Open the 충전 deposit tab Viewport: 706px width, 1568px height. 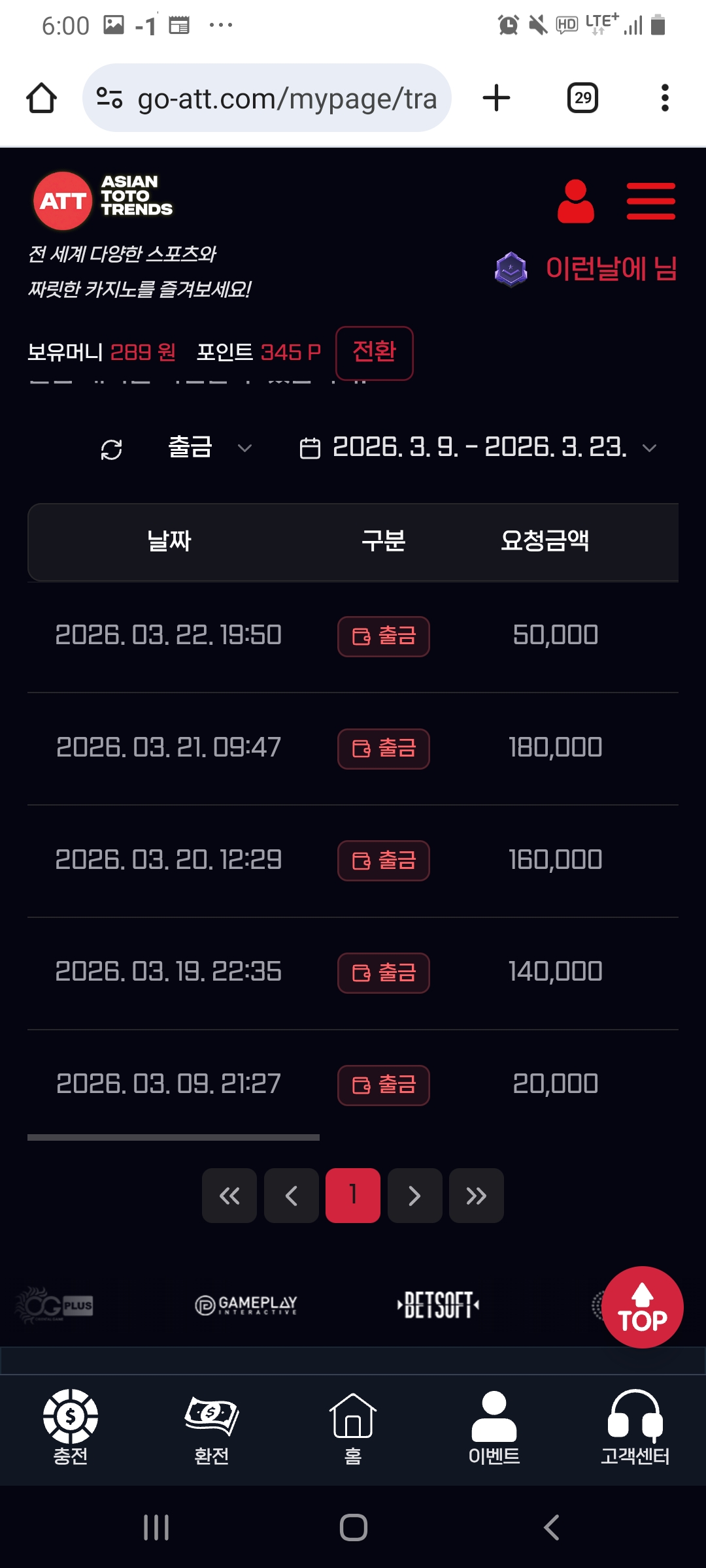tap(71, 1428)
